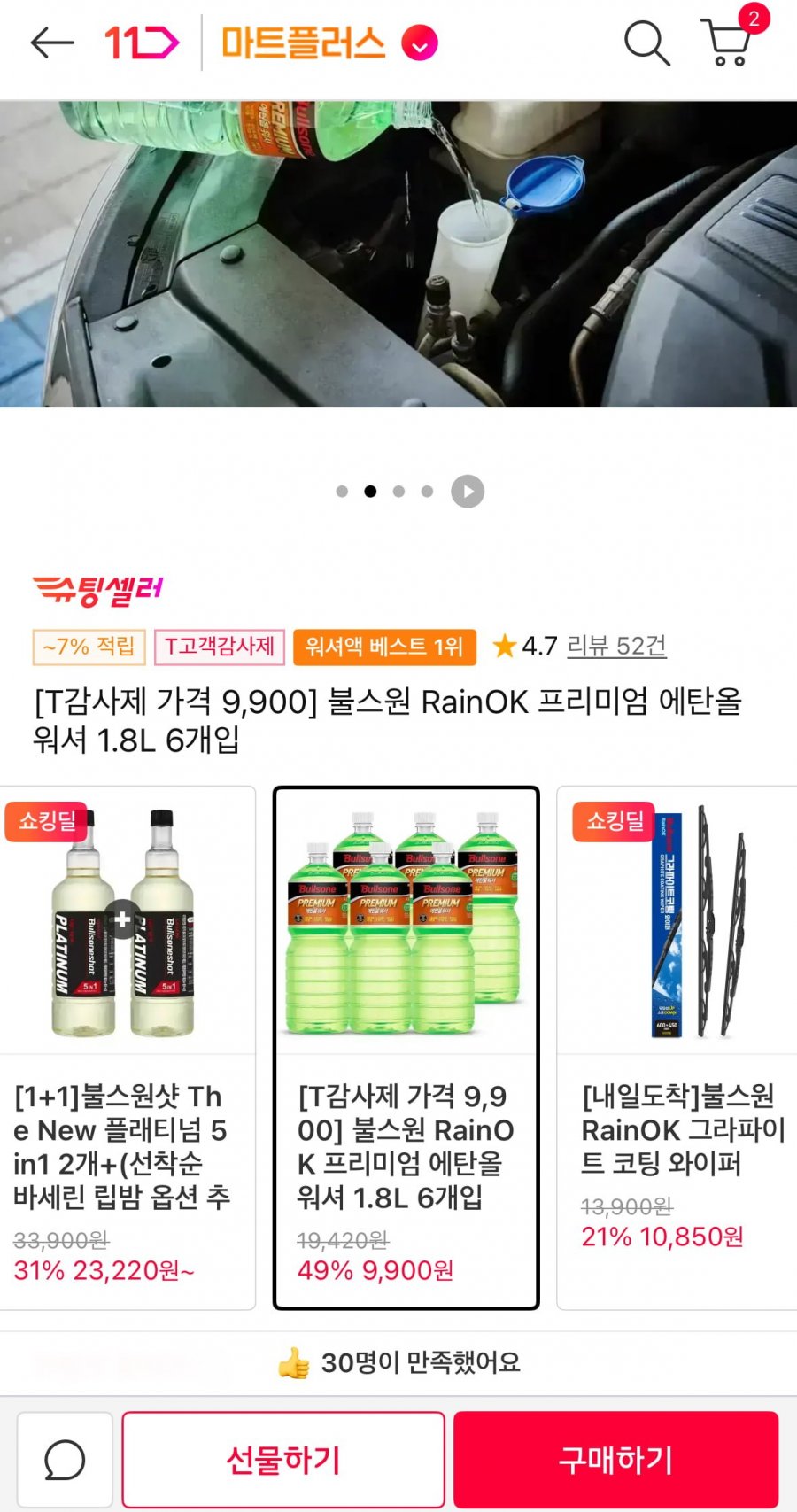Image resolution: width=797 pixels, height=1512 pixels.
Task: Open the chat inquiry button
Action: 65,1460
